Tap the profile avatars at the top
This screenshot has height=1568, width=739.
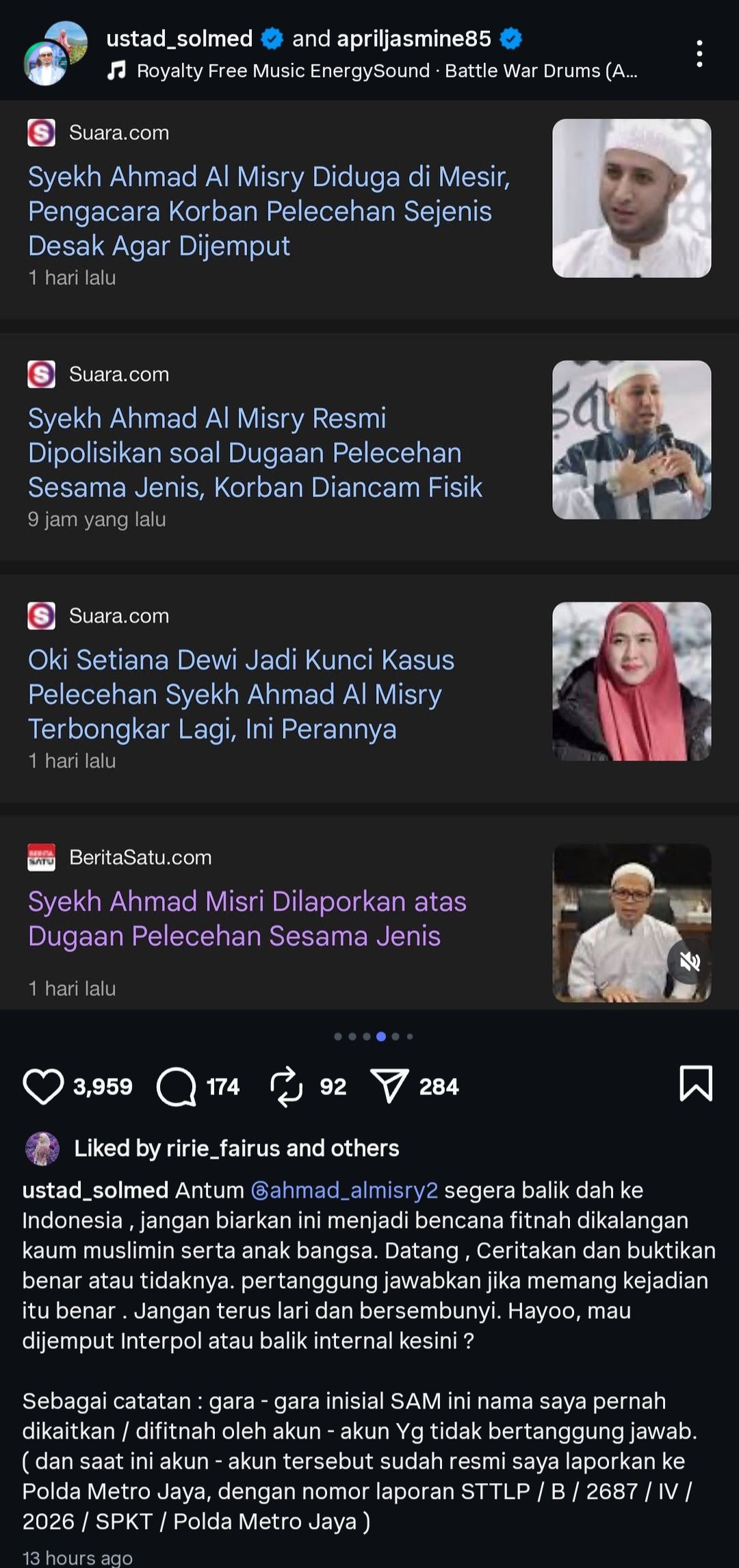[x=55, y=53]
